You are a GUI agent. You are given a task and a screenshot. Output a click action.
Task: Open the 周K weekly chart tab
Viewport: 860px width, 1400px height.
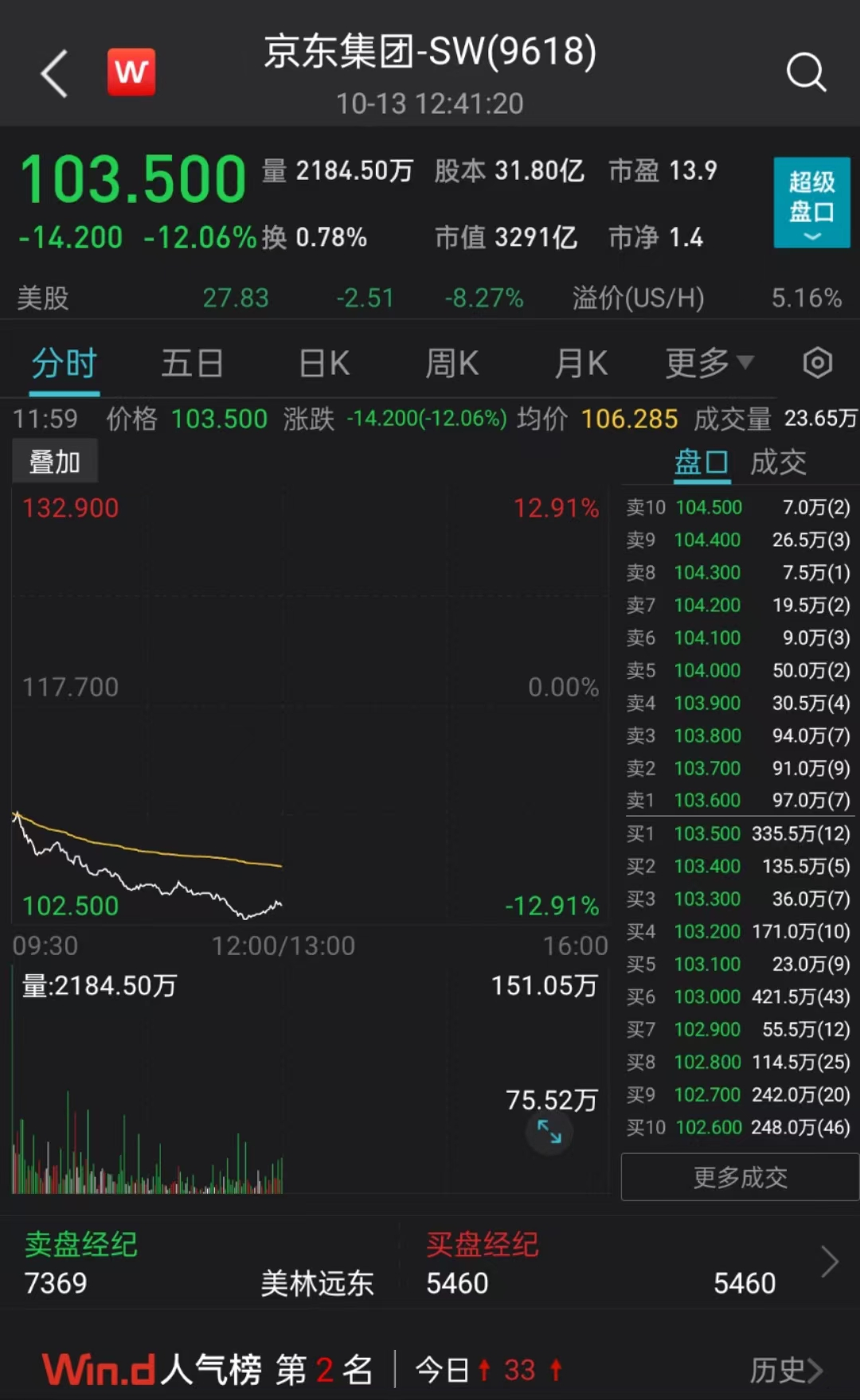[x=451, y=363]
